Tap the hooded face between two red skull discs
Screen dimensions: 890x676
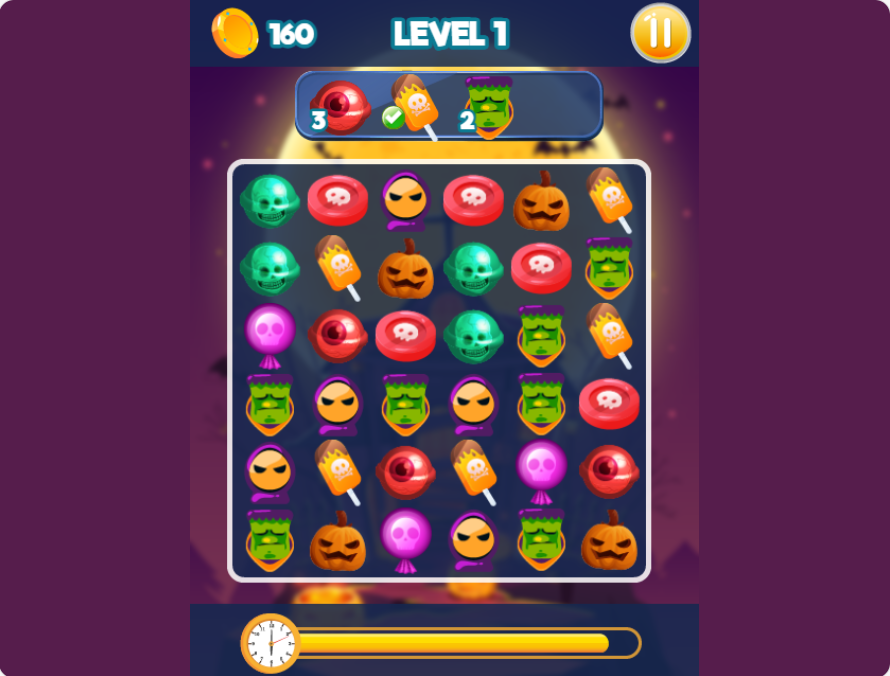[x=406, y=199]
